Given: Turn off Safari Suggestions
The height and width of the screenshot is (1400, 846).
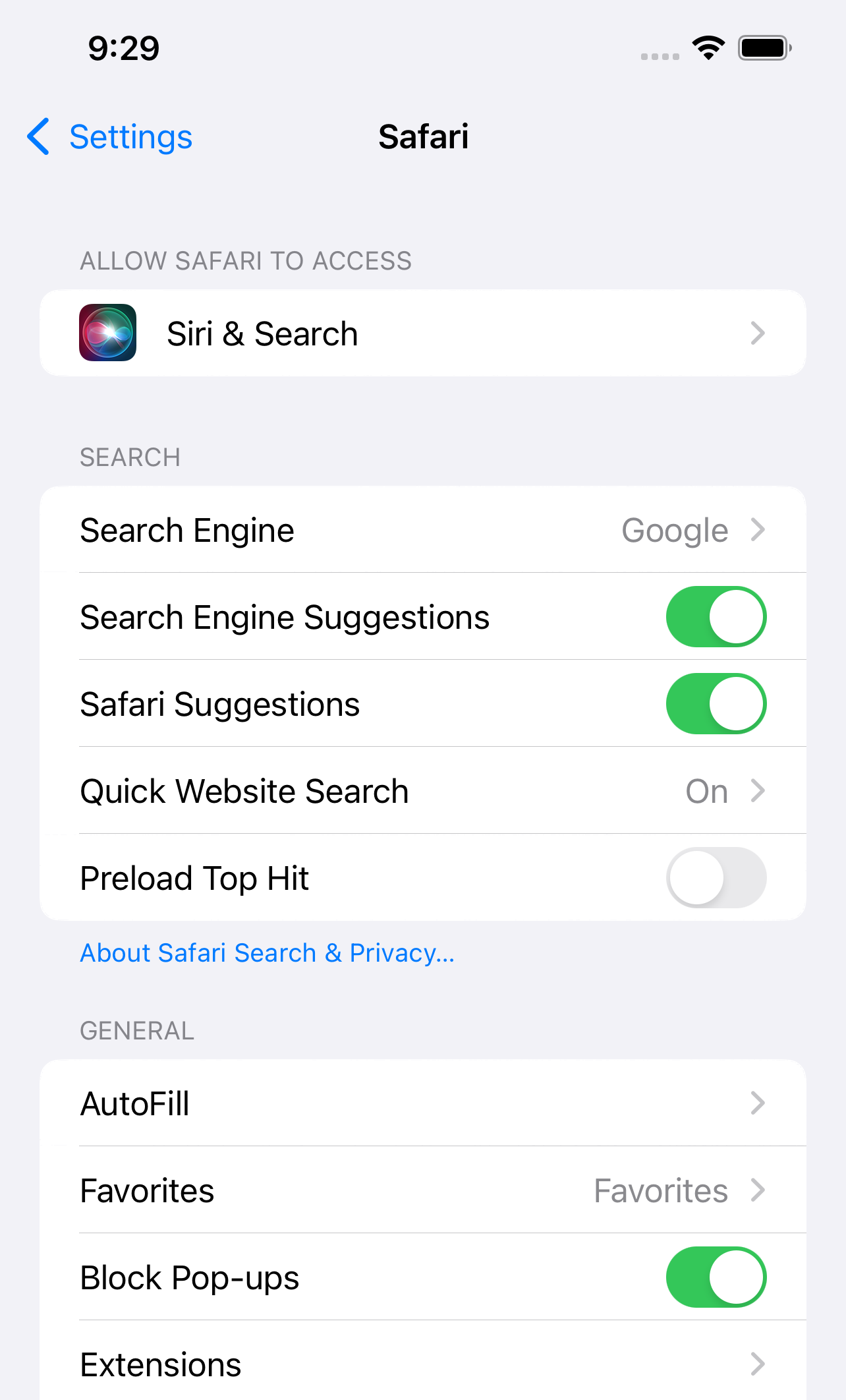Looking at the screenshot, I should coord(716,704).
